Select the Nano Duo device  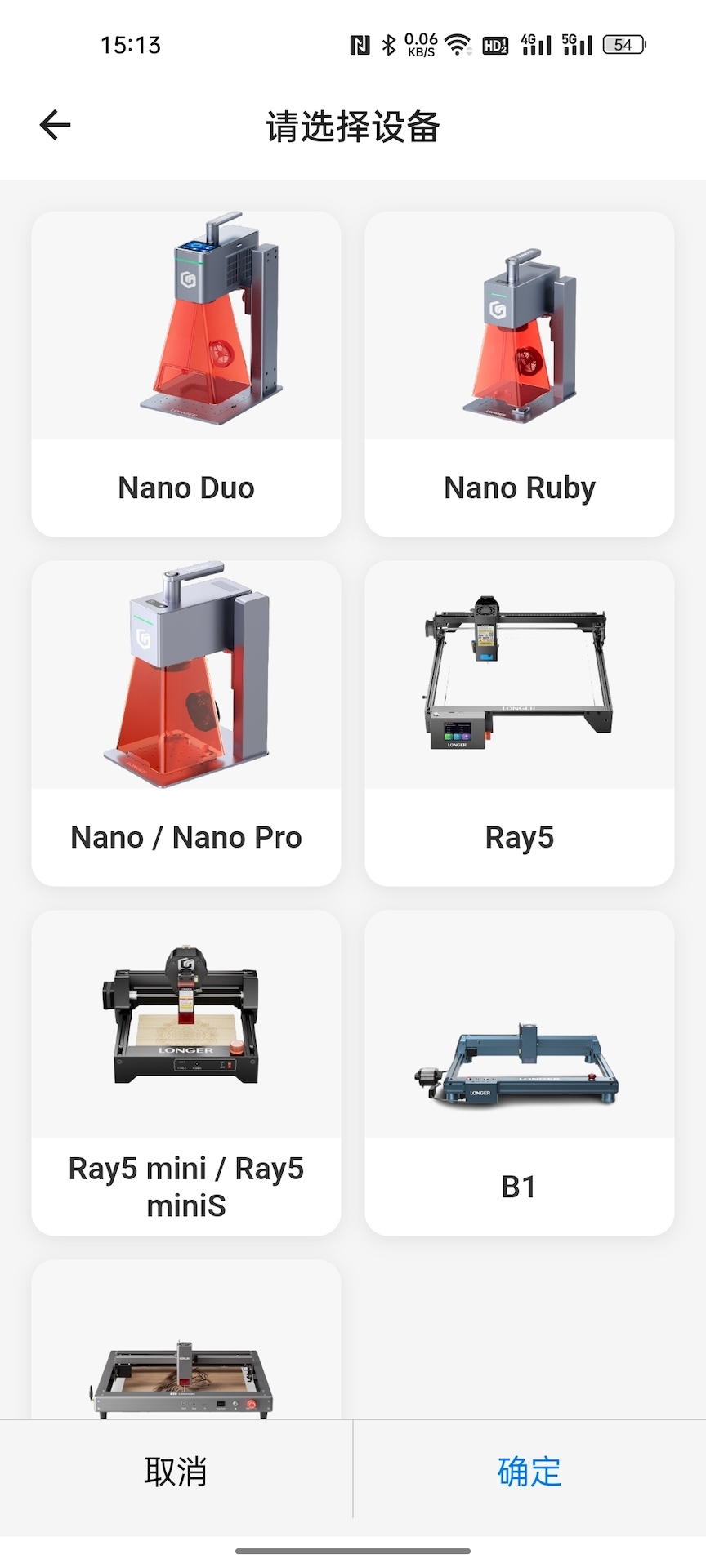pyautogui.click(x=186, y=374)
